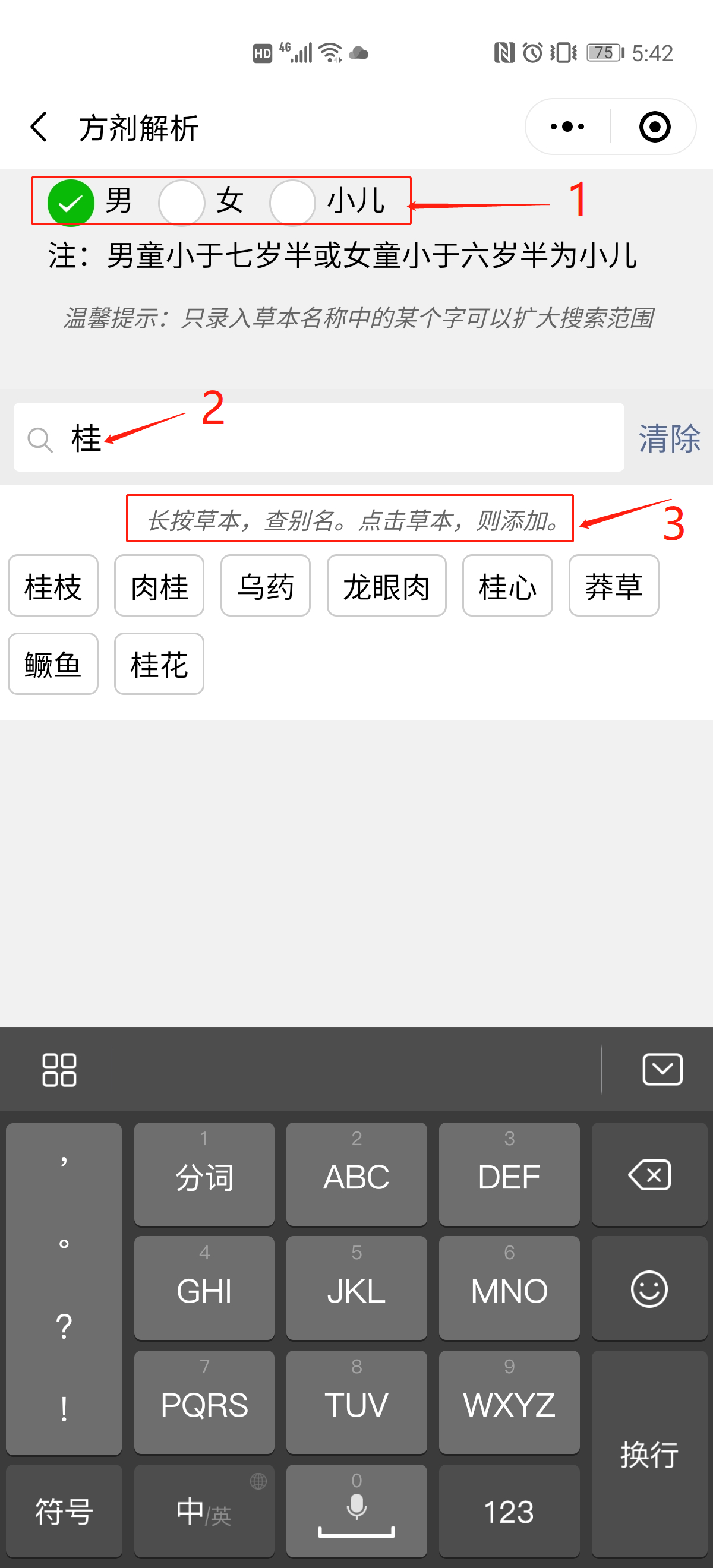
Task: Hide the on-screen keyboard
Action: [662, 1070]
